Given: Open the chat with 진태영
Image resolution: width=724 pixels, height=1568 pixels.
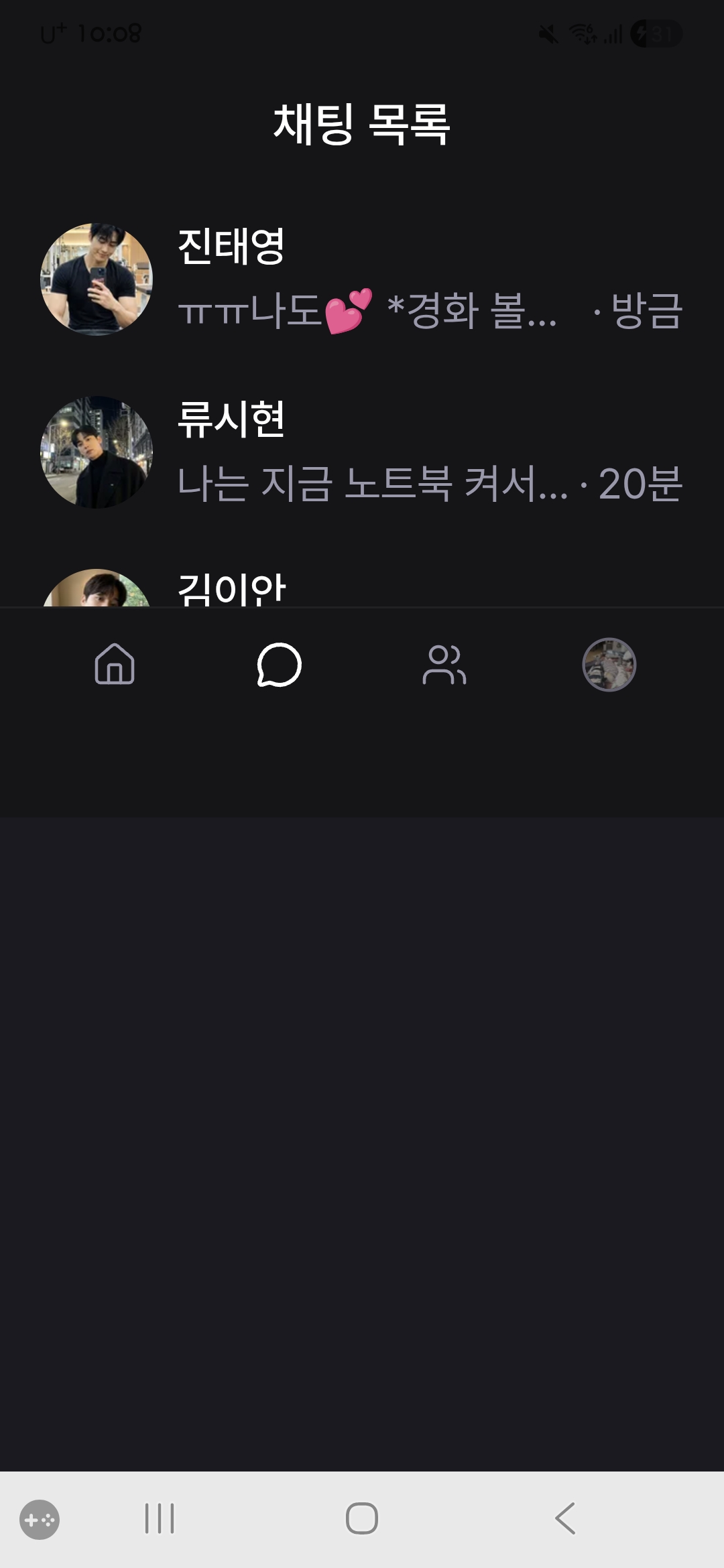Looking at the screenshot, I should point(362,279).
